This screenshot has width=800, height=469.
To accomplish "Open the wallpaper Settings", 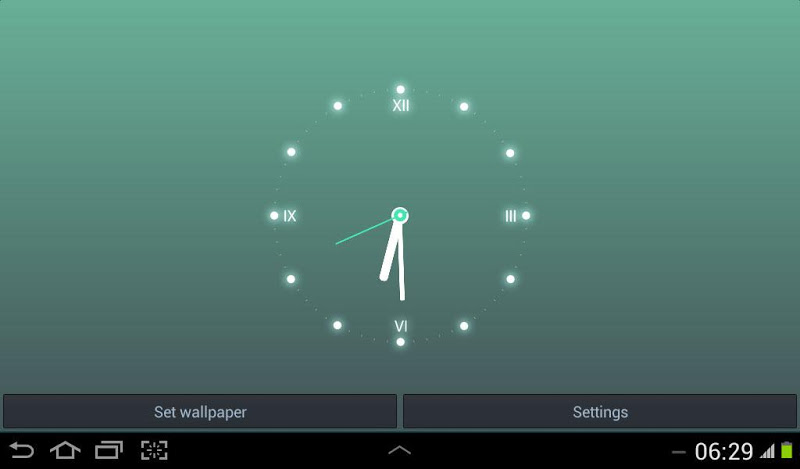I will [600, 412].
